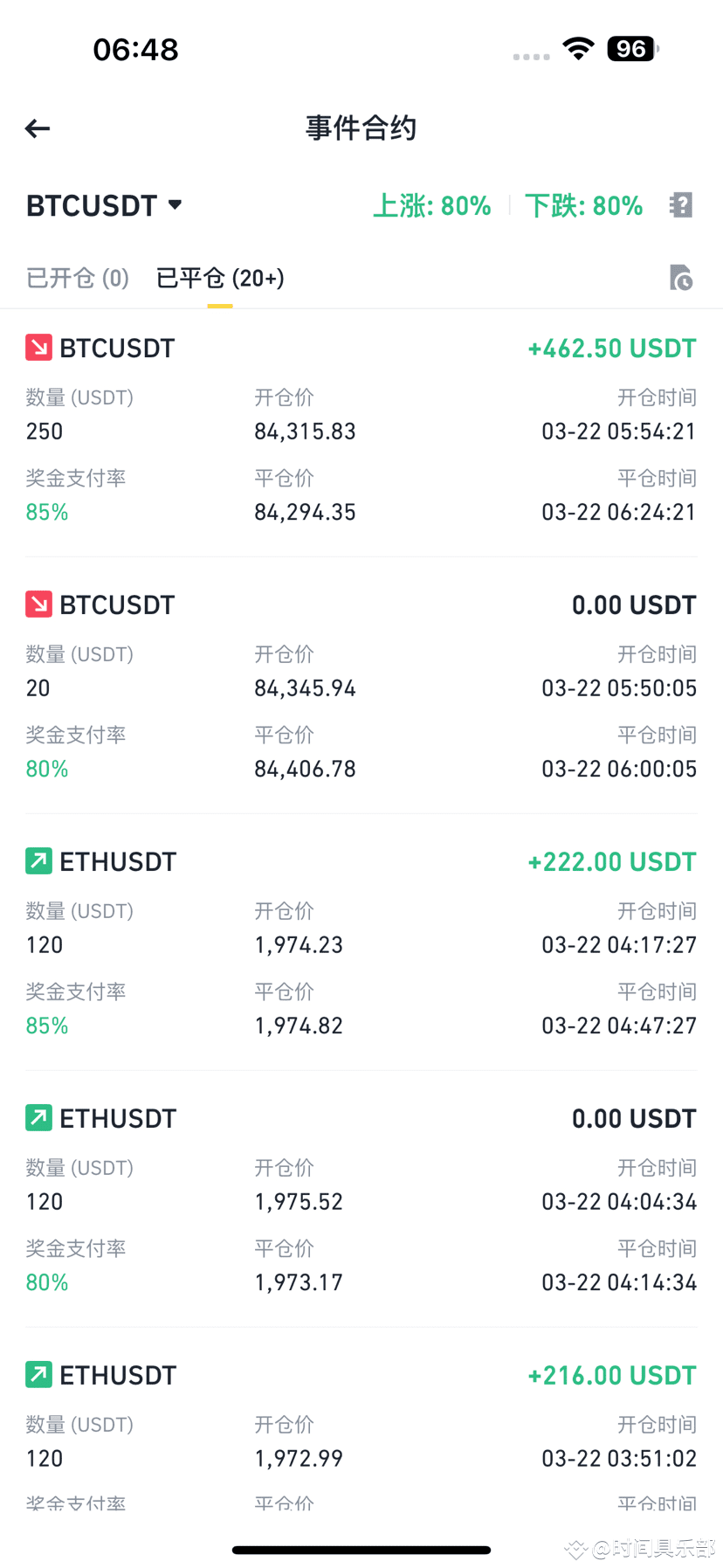Viewport: 723px width, 1568px height.
Task: Select the 已平仓 (20+) tab
Action: pyautogui.click(x=220, y=279)
